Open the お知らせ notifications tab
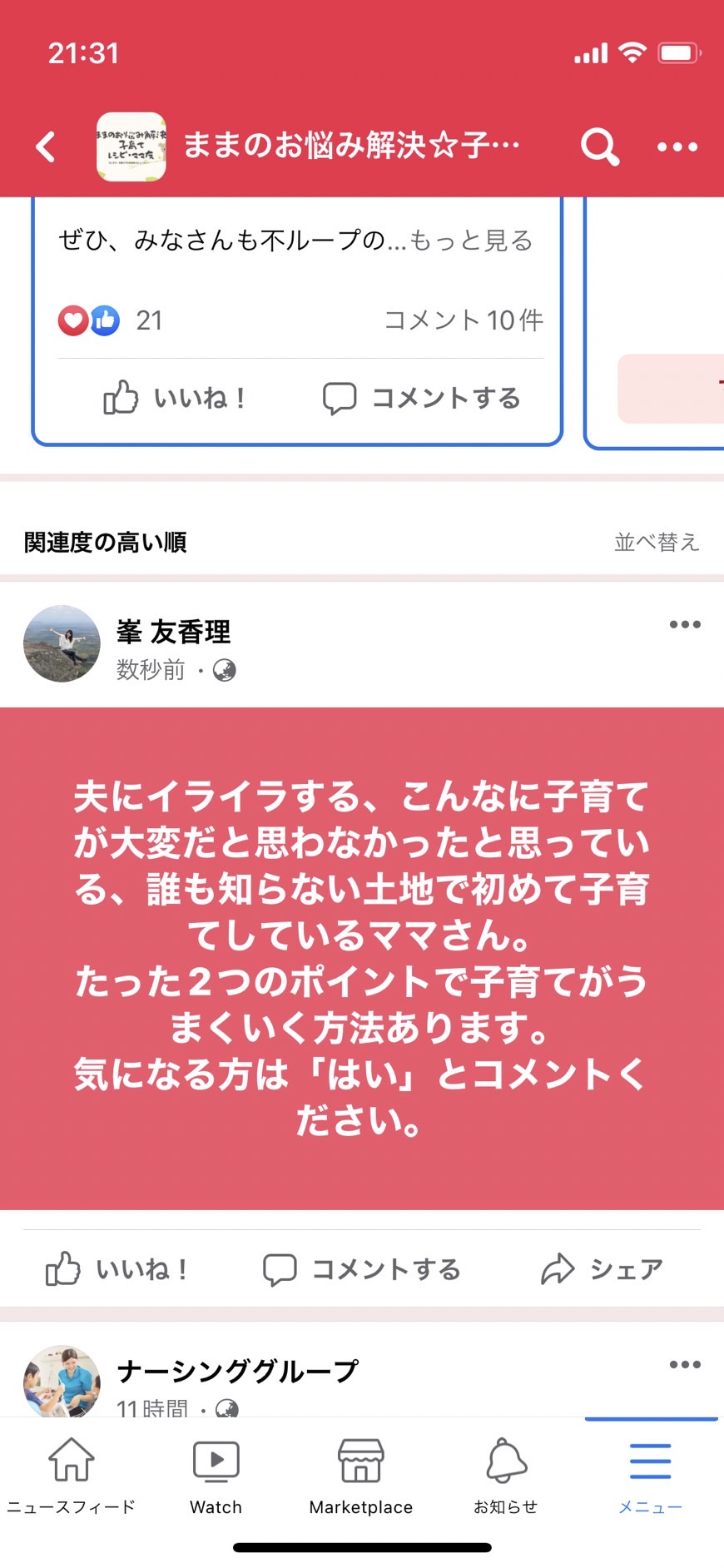724x1568 pixels. [x=506, y=1476]
